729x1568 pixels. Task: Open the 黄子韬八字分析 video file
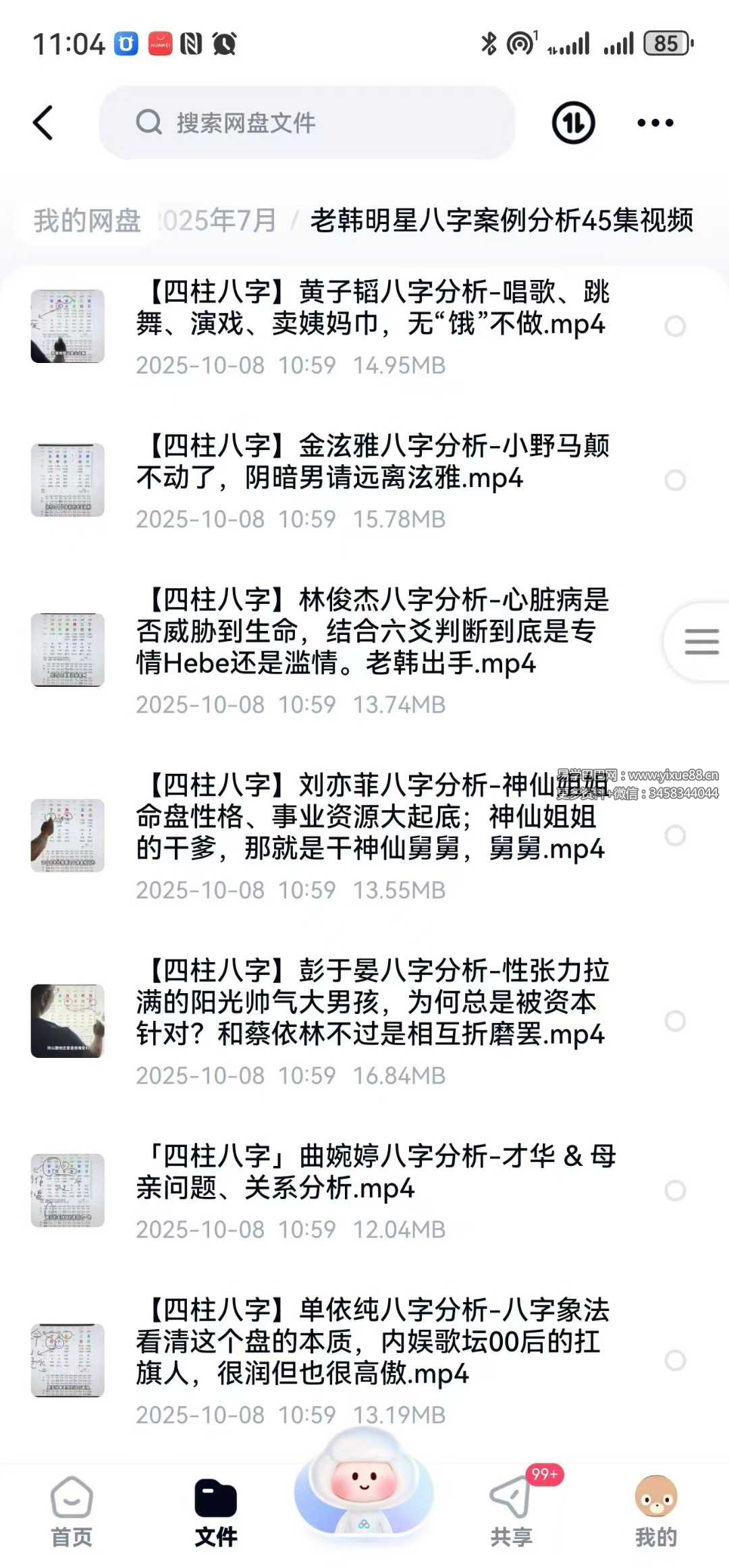point(371,308)
